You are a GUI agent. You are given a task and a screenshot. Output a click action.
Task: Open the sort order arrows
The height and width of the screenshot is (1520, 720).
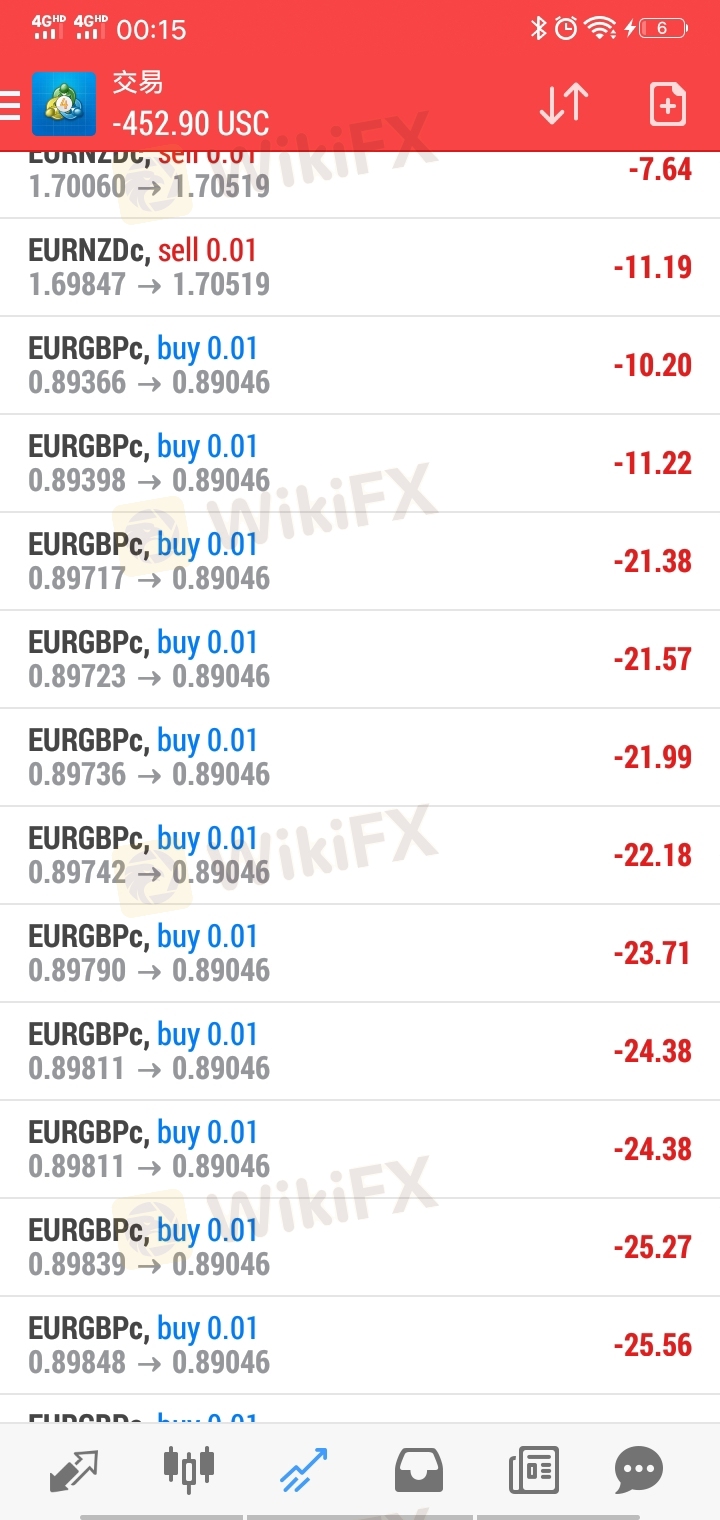(x=564, y=104)
